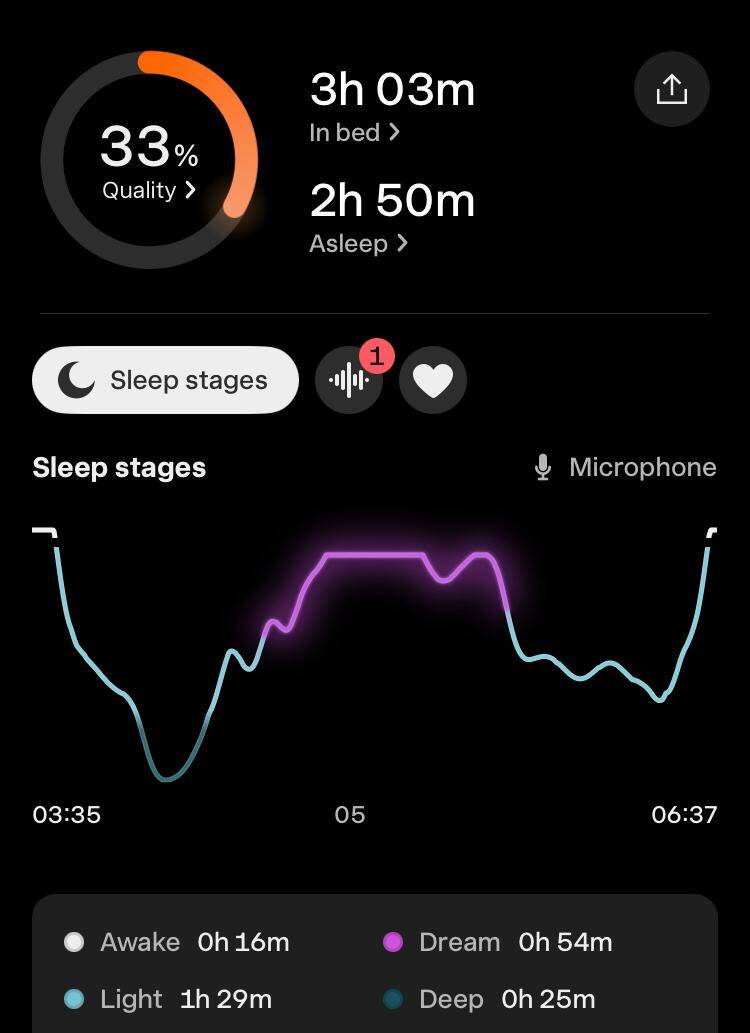Viewport: 750px width, 1033px height.
Task: Open the Asleep time details
Action: pyautogui.click(x=358, y=243)
